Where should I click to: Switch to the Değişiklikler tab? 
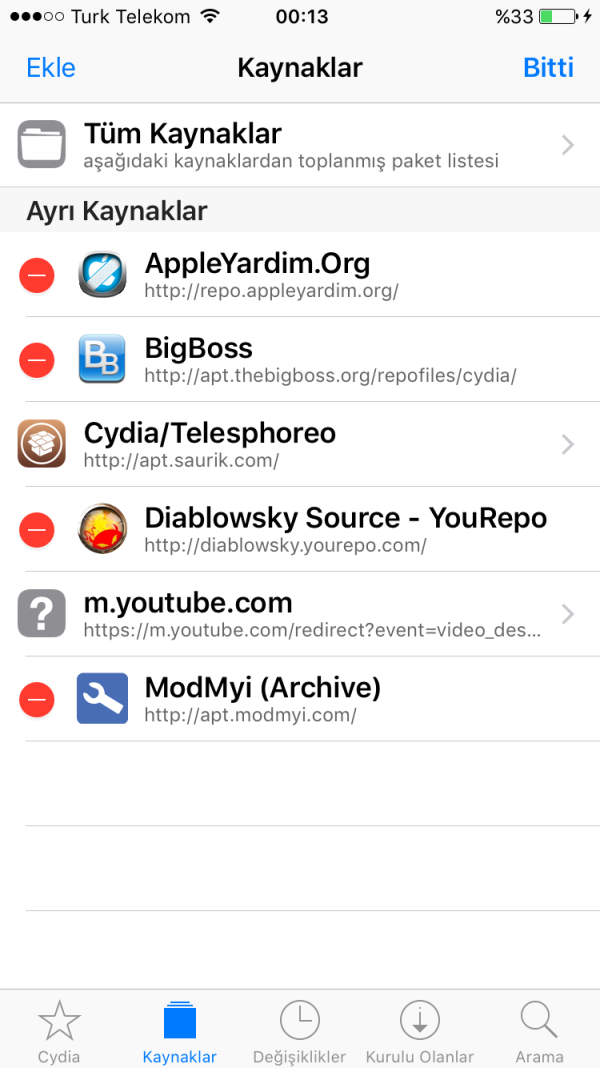point(299,1032)
